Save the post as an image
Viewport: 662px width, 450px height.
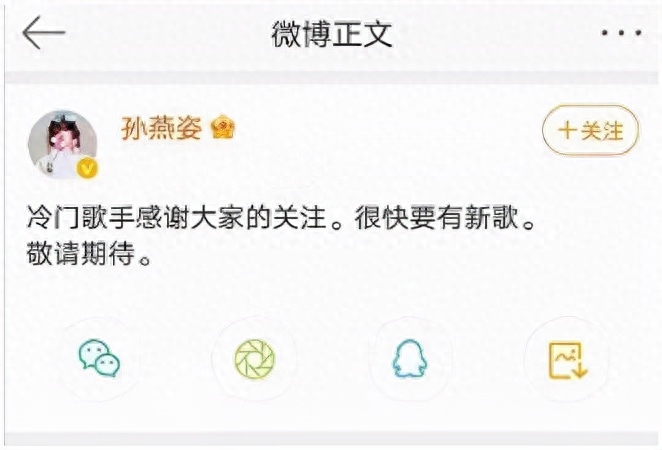[565, 358]
